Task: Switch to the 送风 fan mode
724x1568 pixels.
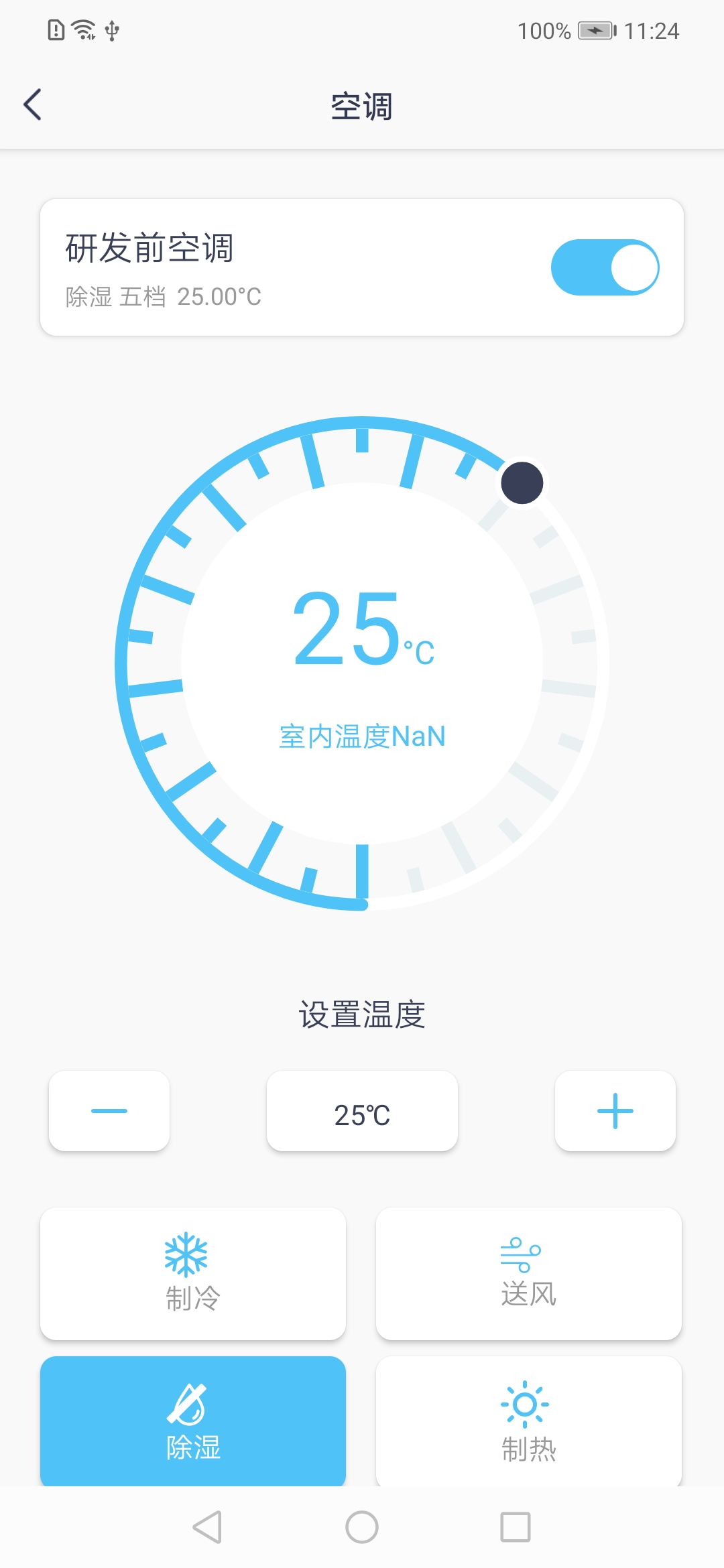Action: point(529,1273)
